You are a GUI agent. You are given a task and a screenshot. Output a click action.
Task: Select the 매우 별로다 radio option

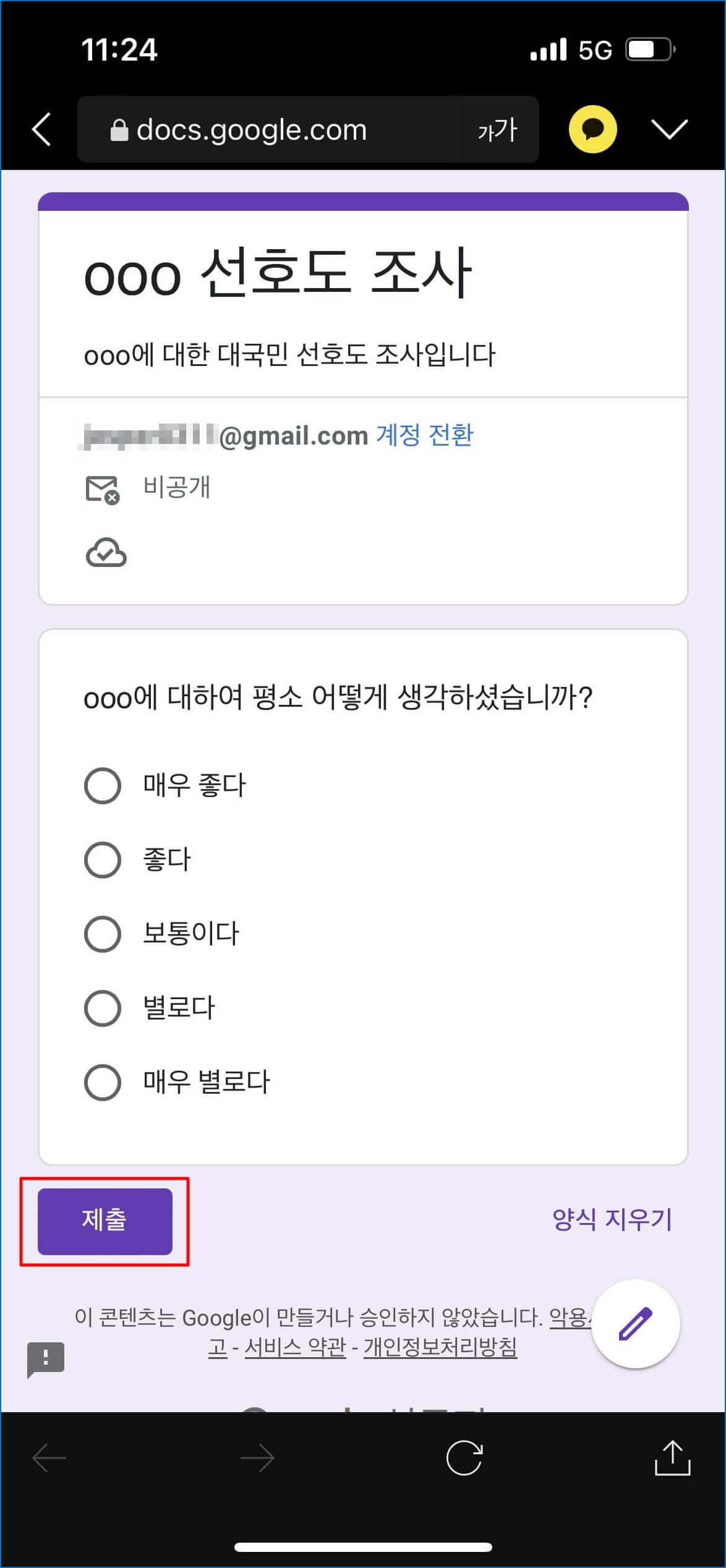103,1083
